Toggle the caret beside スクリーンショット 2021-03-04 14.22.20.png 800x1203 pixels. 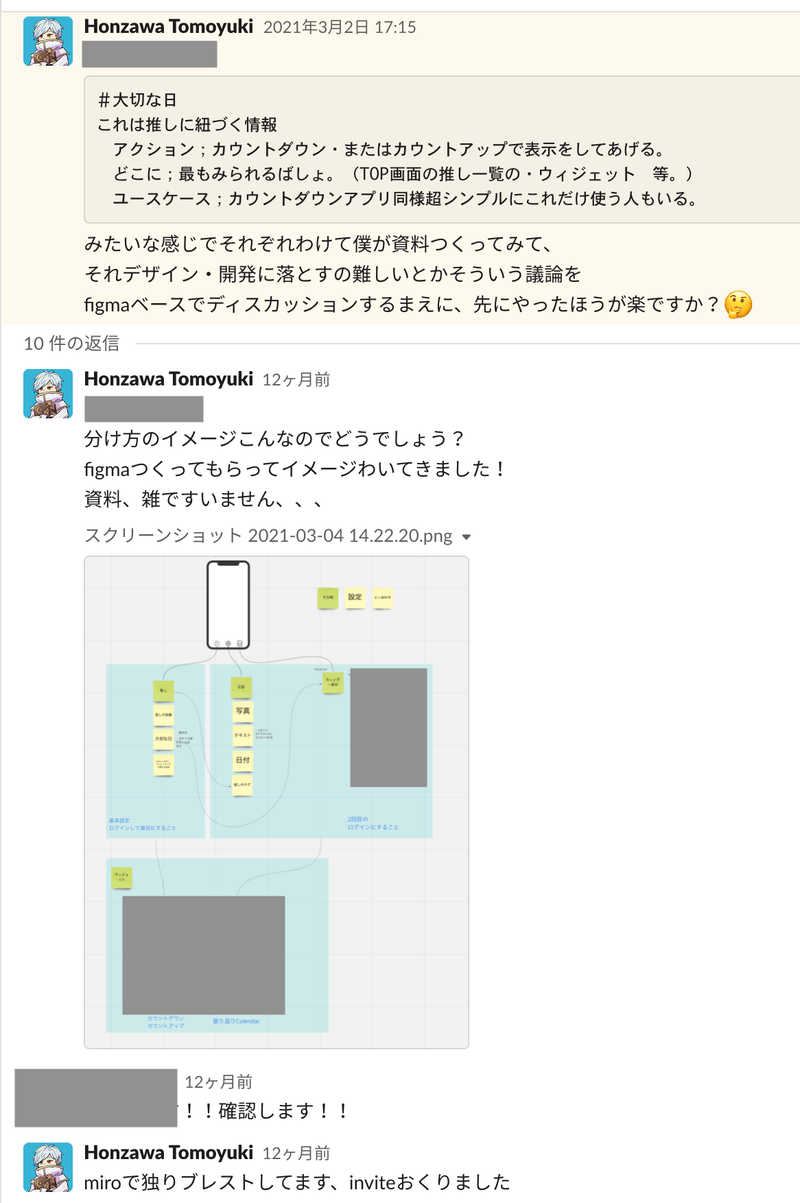coord(466,537)
